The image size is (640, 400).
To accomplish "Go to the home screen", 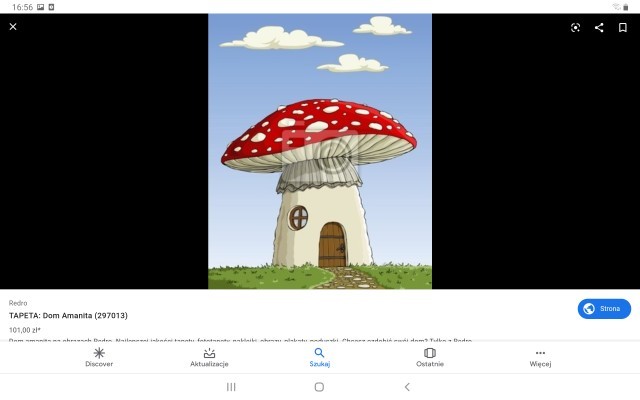I will 319,387.
